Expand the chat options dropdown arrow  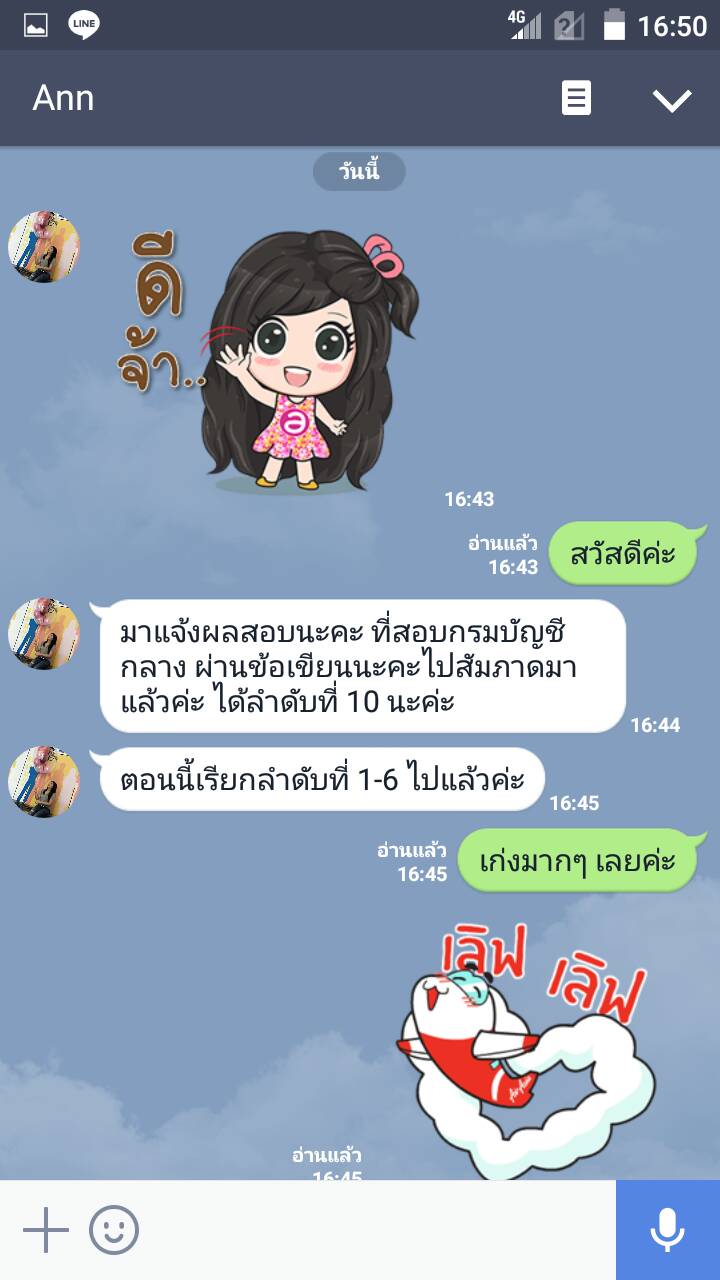point(671,99)
